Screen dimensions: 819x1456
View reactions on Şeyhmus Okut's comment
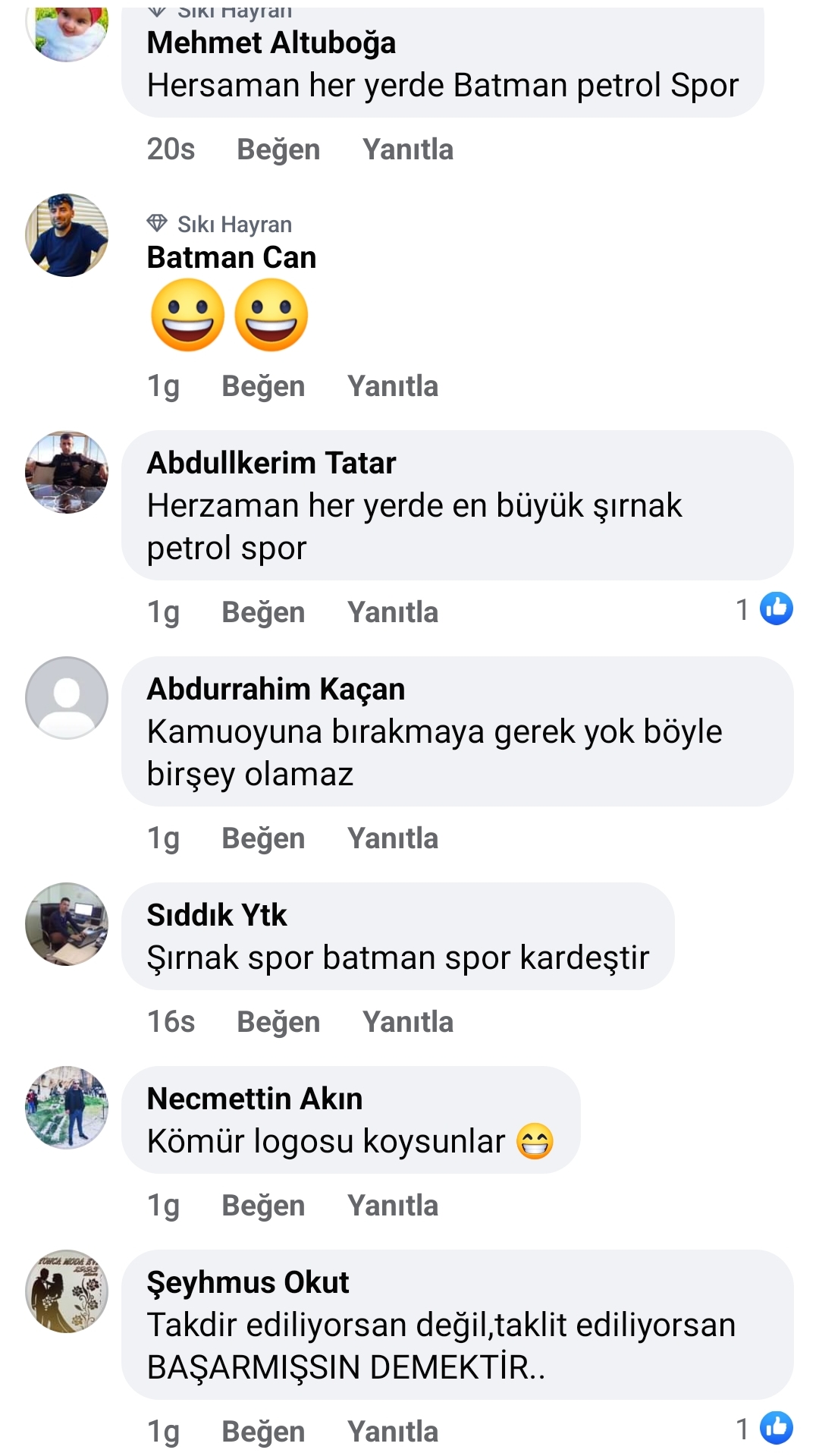point(764,1429)
